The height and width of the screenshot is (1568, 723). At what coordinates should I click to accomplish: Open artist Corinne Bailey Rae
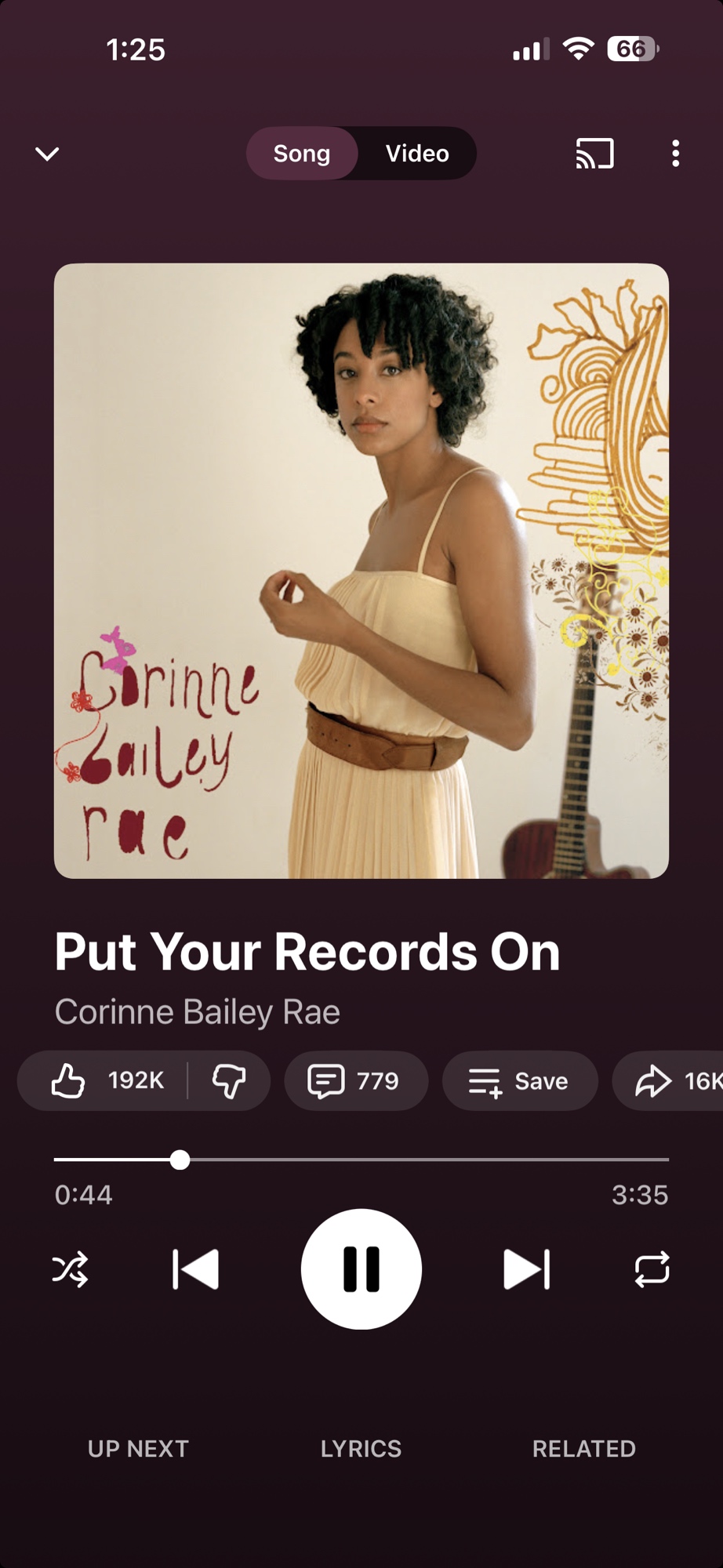tap(198, 1012)
